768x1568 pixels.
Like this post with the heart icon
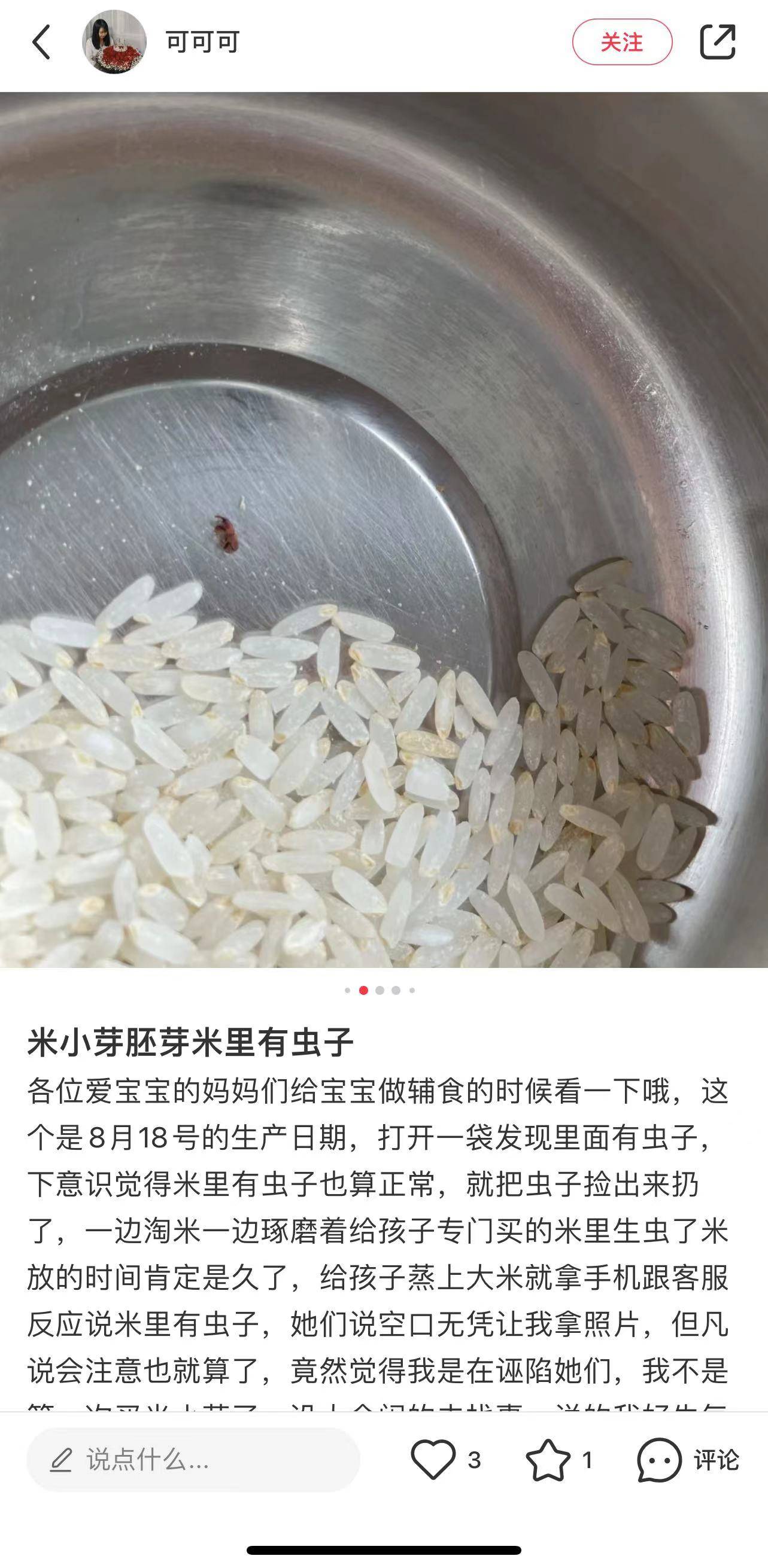tap(433, 1460)
